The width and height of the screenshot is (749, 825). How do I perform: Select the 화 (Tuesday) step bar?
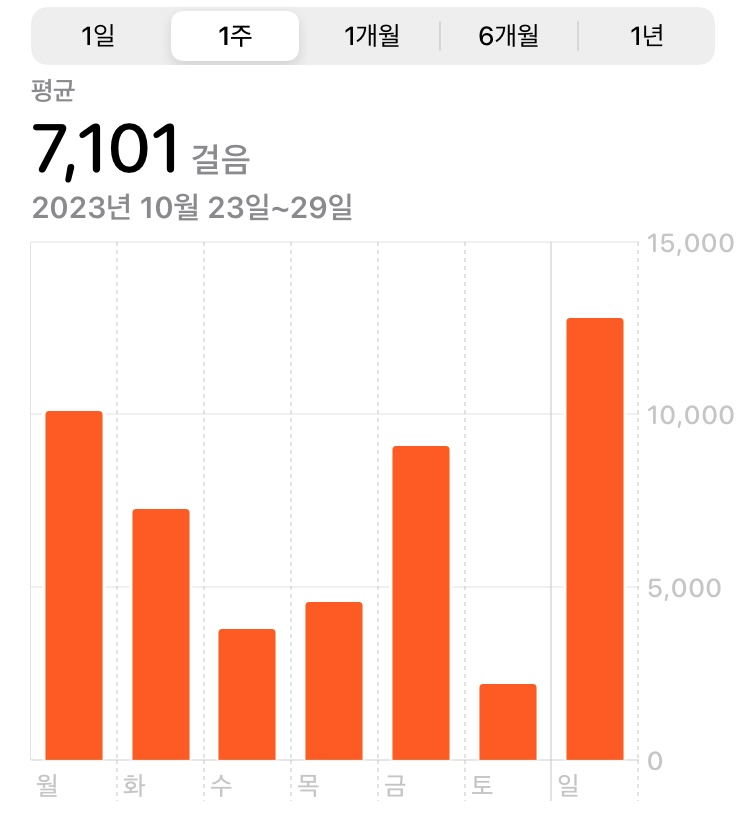click(x=161, y=635)
